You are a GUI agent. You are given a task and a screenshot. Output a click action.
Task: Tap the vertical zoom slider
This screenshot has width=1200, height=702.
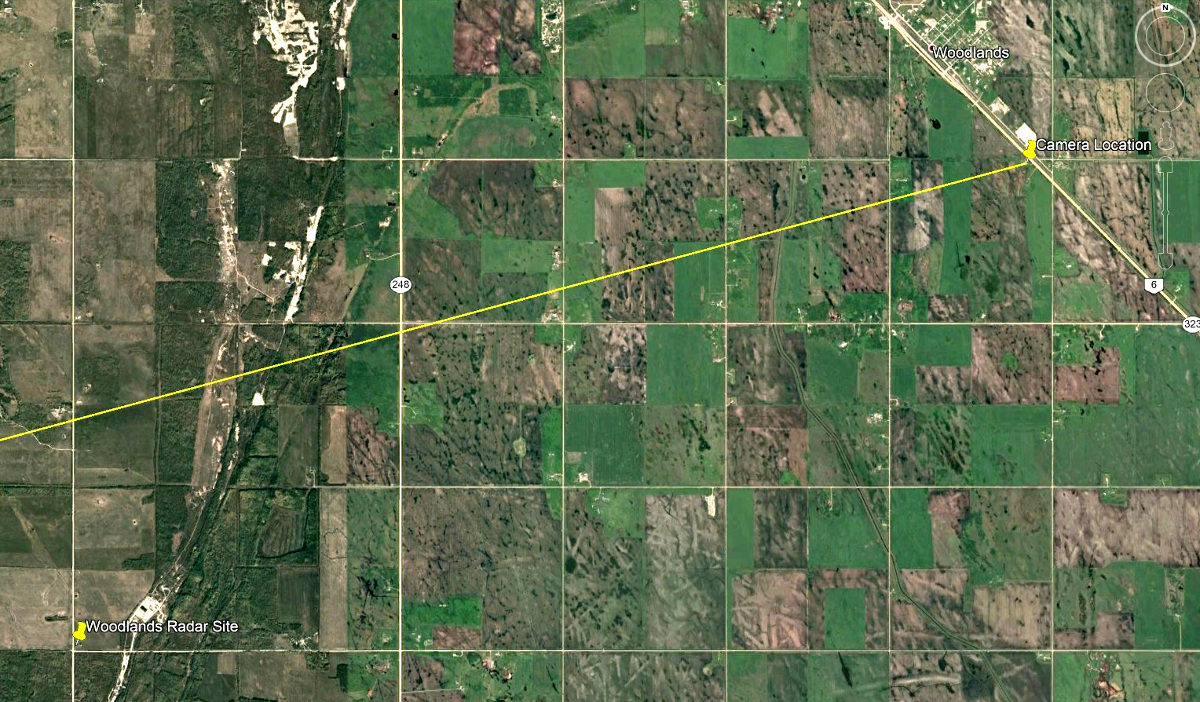click(x=1165, y=215)
